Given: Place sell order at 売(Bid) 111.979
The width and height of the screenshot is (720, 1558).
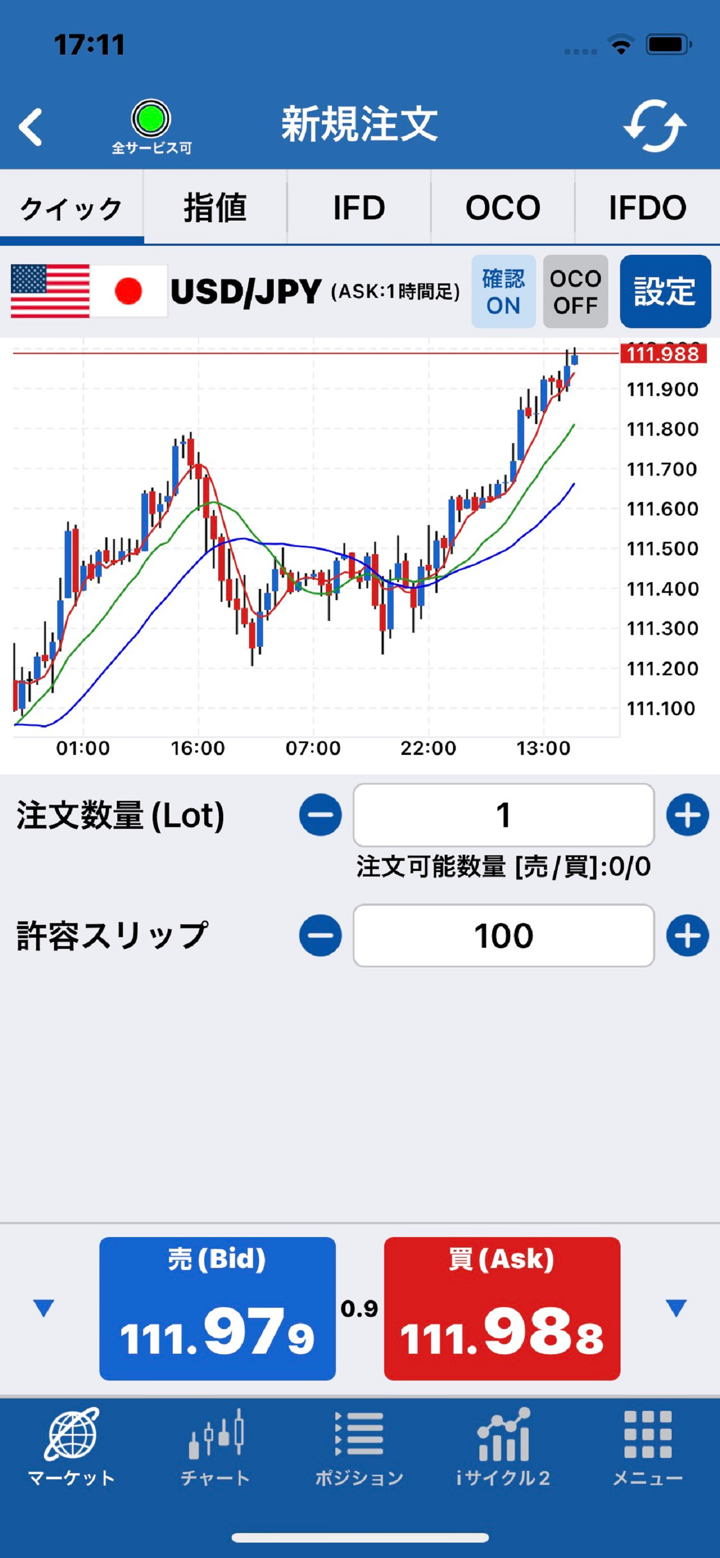Looking at the screenshot, I should 217,1308.
